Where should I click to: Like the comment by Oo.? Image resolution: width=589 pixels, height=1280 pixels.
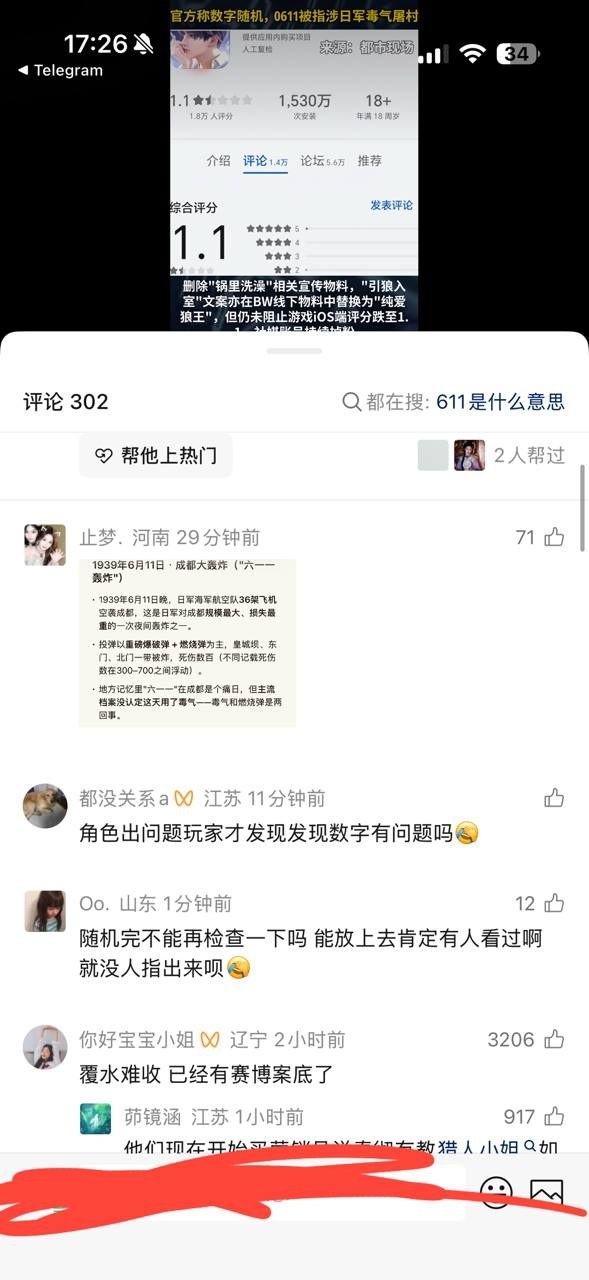tap(554, 904)
